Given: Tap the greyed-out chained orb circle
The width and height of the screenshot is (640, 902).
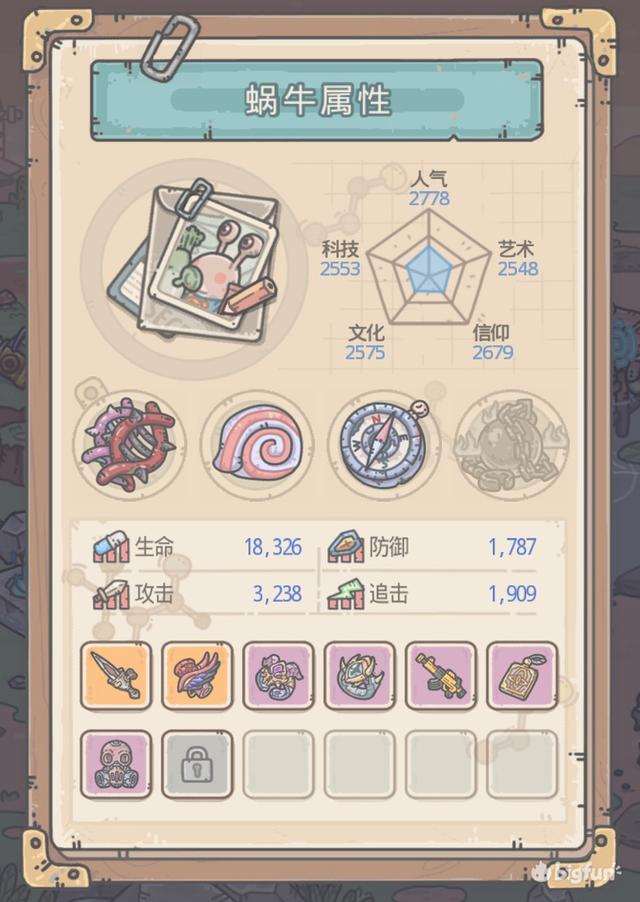Looking at the screenshot, I should tap(510, 443).
